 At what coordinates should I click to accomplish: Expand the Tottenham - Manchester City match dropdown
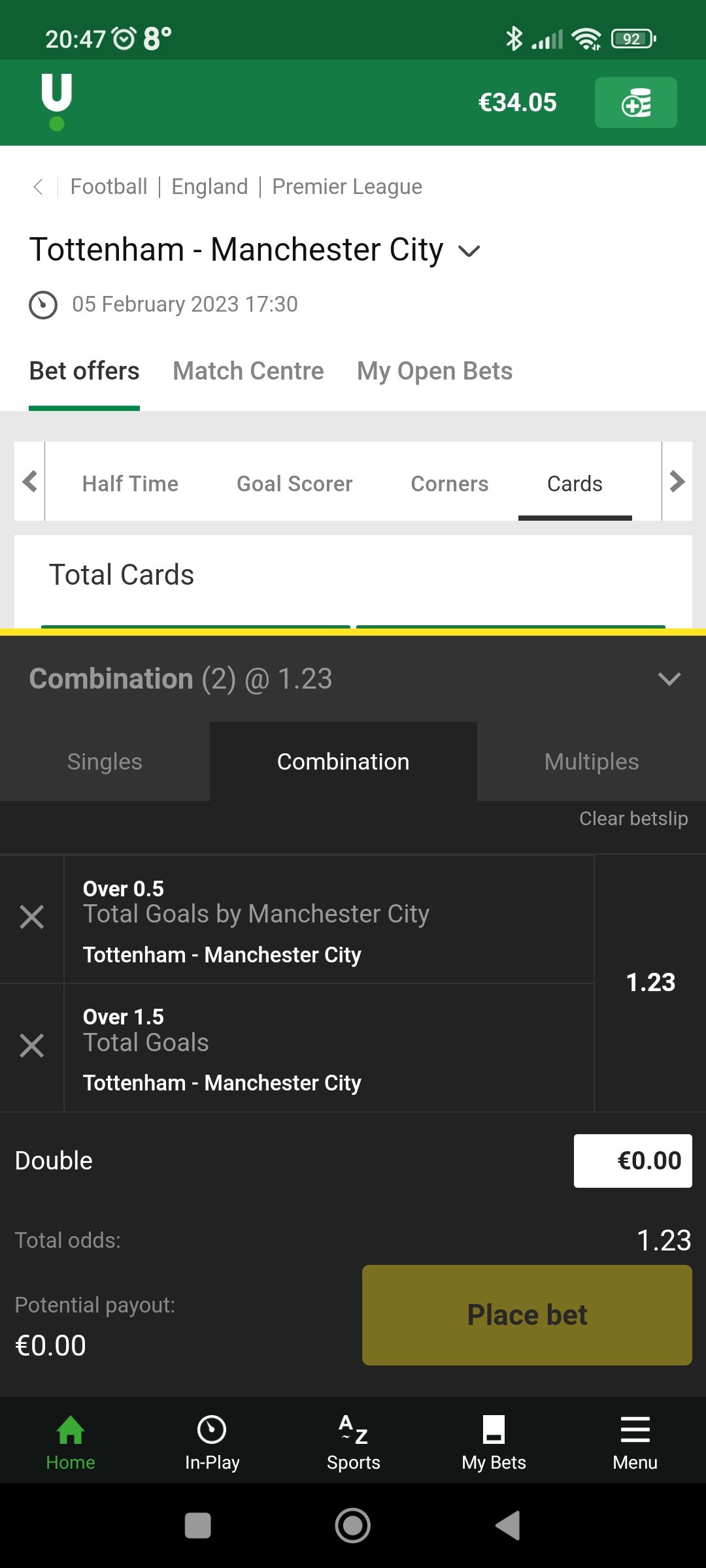point(469,251)
